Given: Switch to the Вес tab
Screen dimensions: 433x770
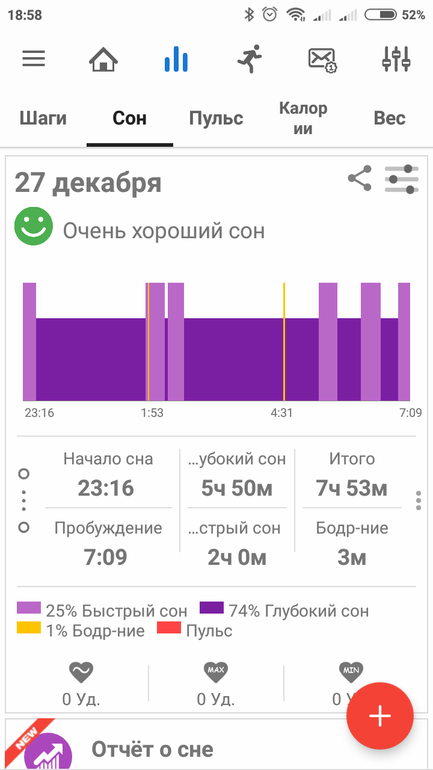Looking at the screenshot, I should click(x=389, y=118).
